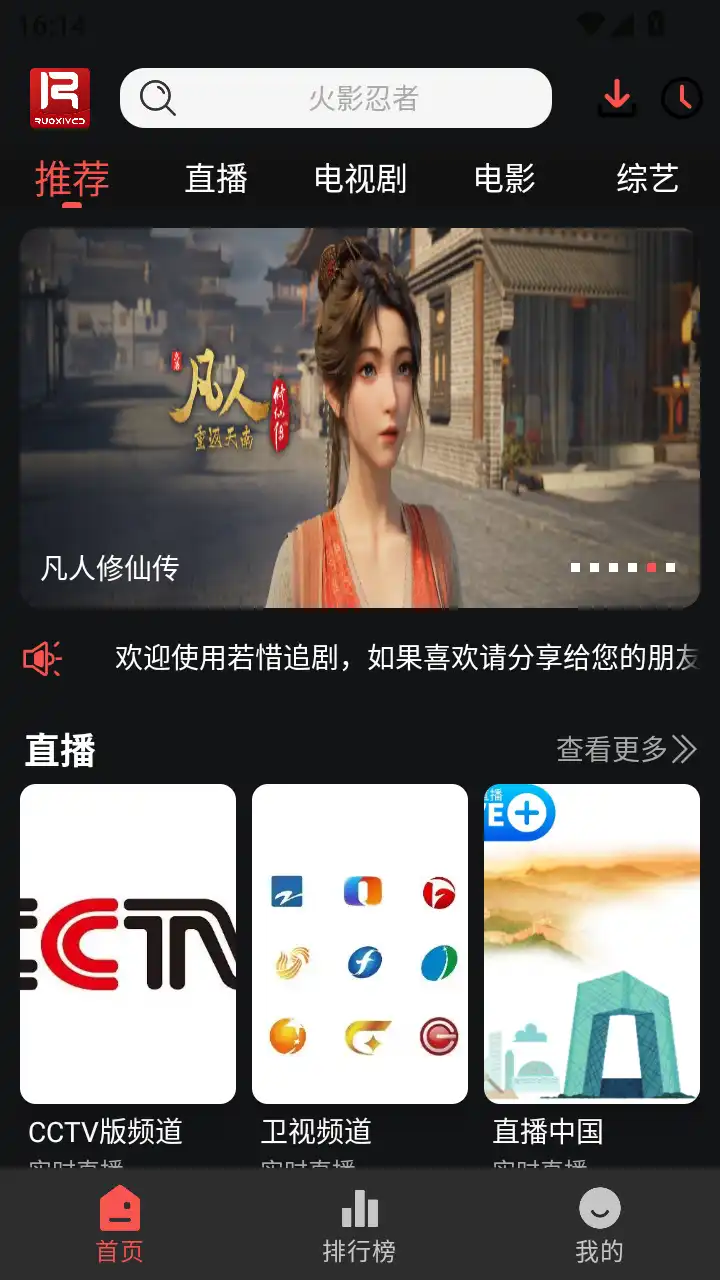Open watch history via the clock icon
720x1280 pixels.
pos(683,98)
